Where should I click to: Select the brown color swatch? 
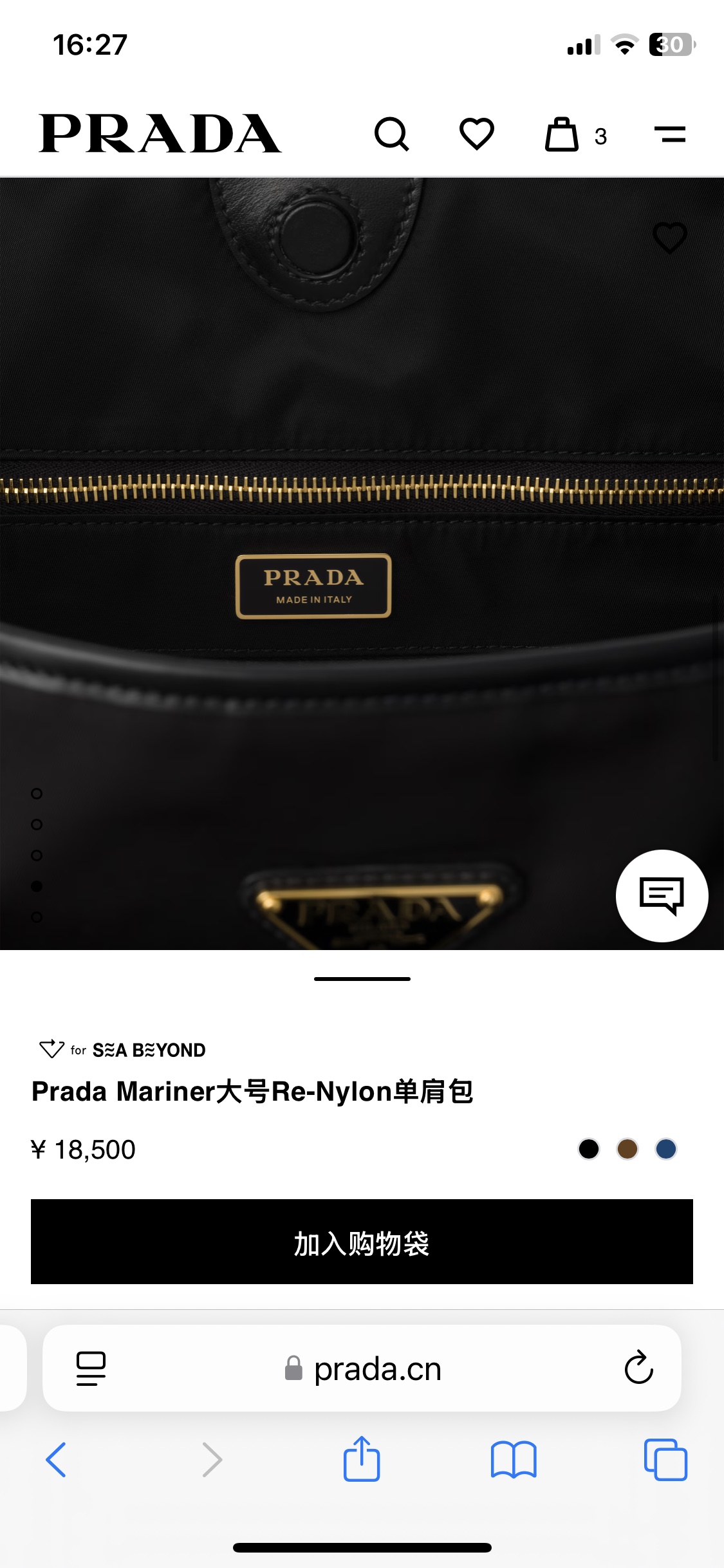coord(627,1149)
